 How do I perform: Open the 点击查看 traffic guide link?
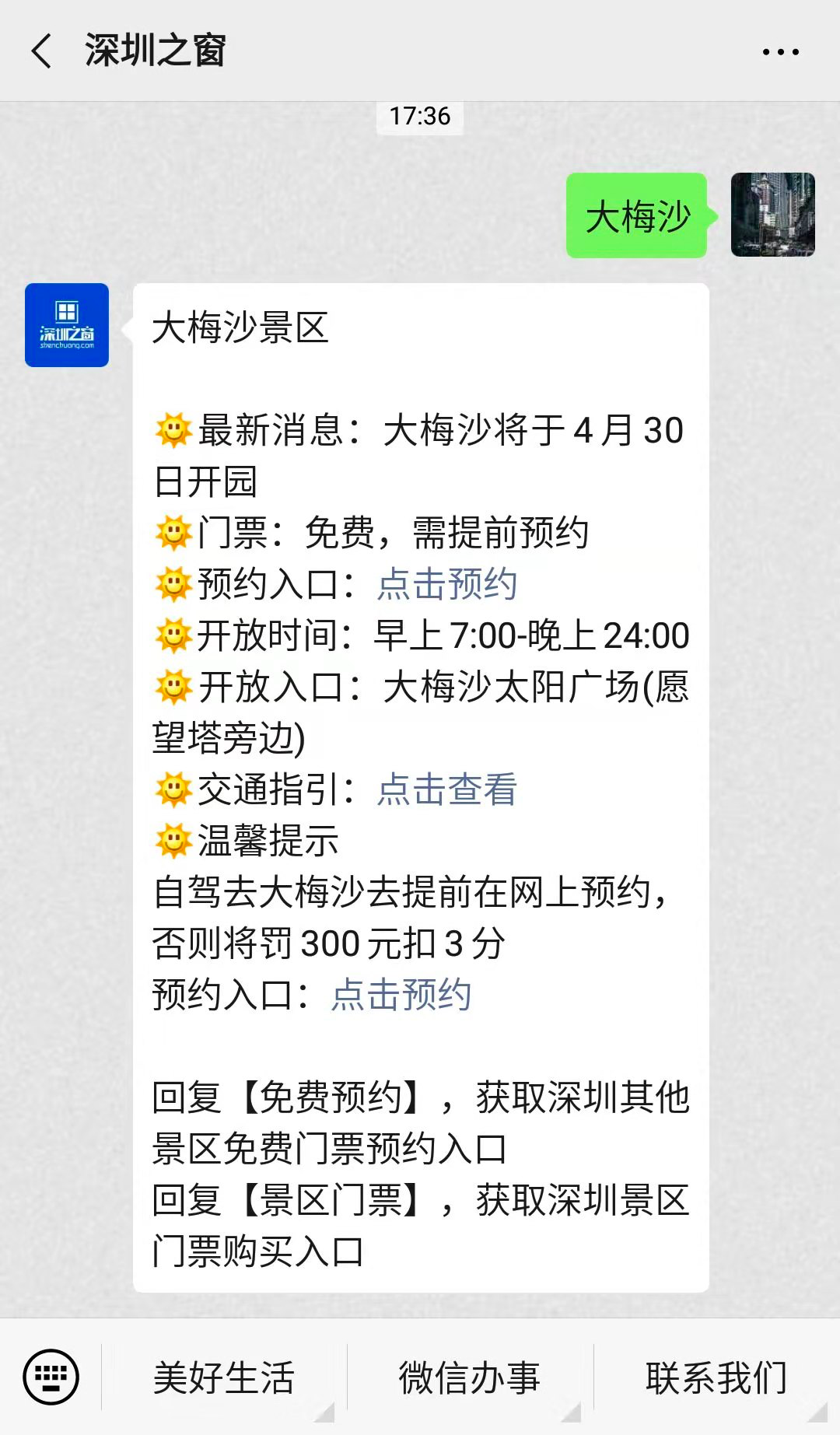(447, 789)
